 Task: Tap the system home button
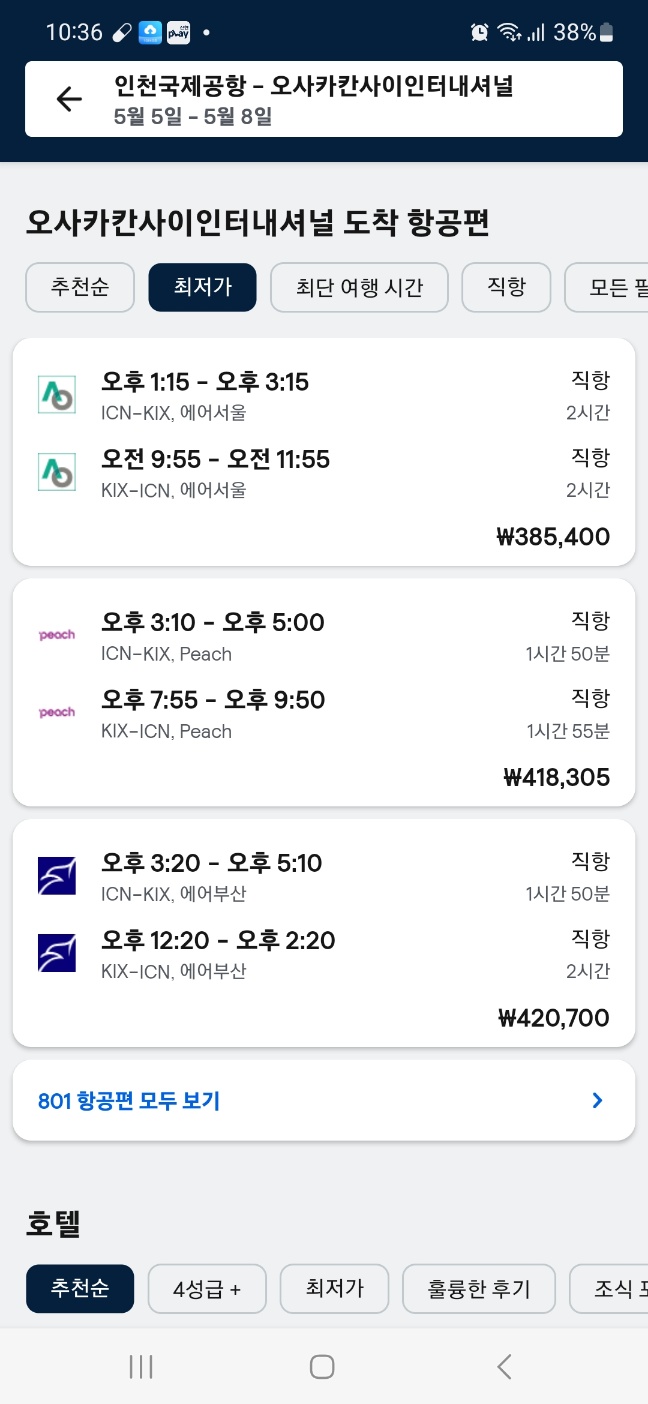(x=322, y=1367)
